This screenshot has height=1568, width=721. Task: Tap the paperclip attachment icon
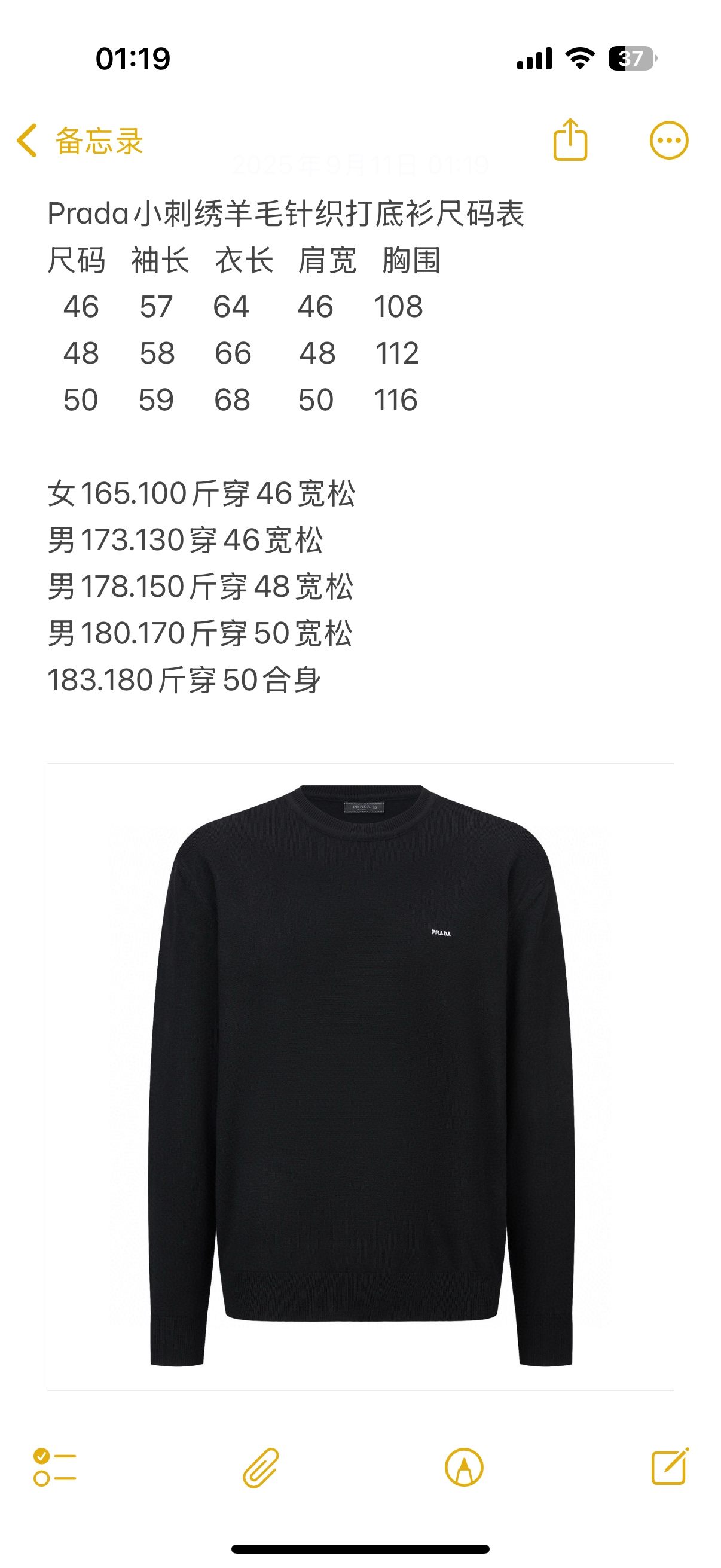point(261,1467)
